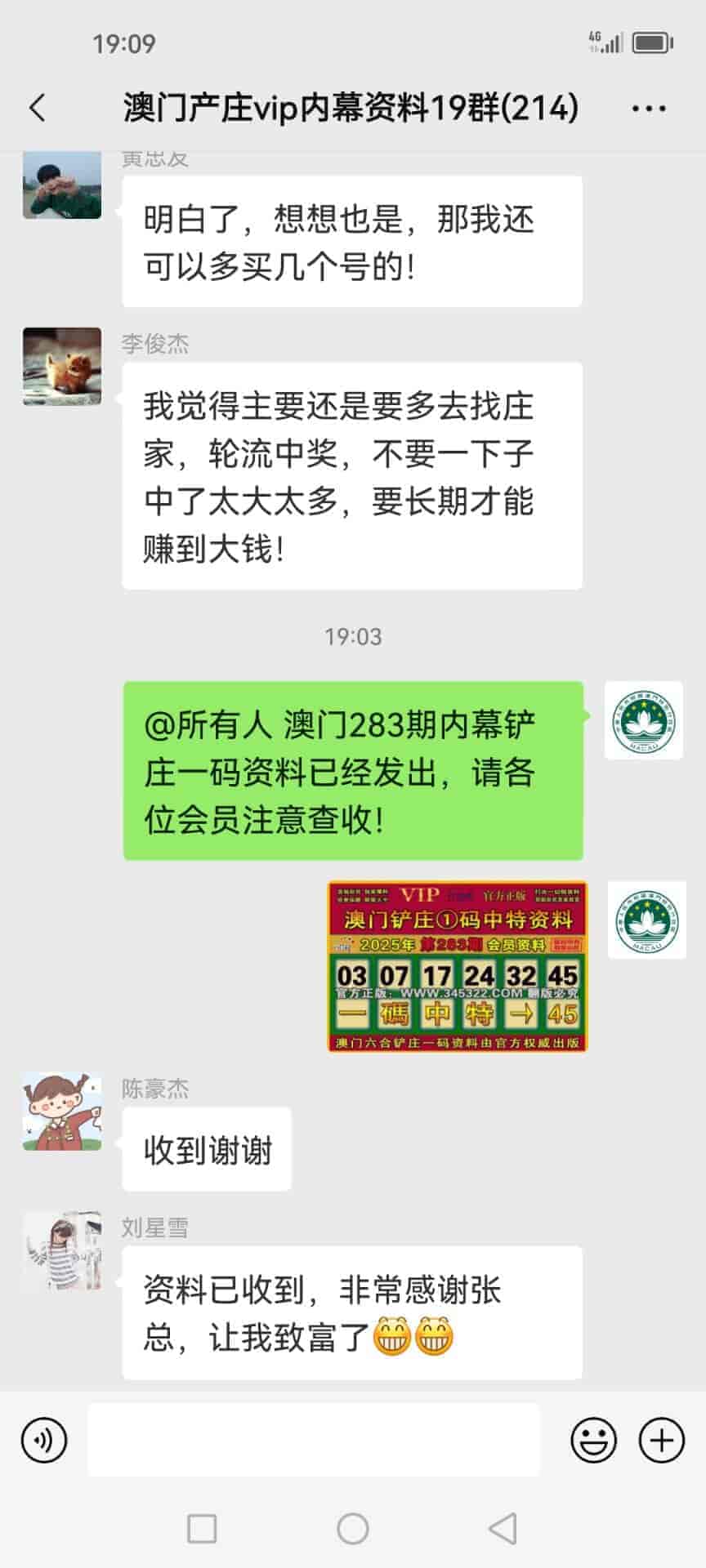Open the shared 澳门铲庄 lottery image

click(x=457, y=966)
